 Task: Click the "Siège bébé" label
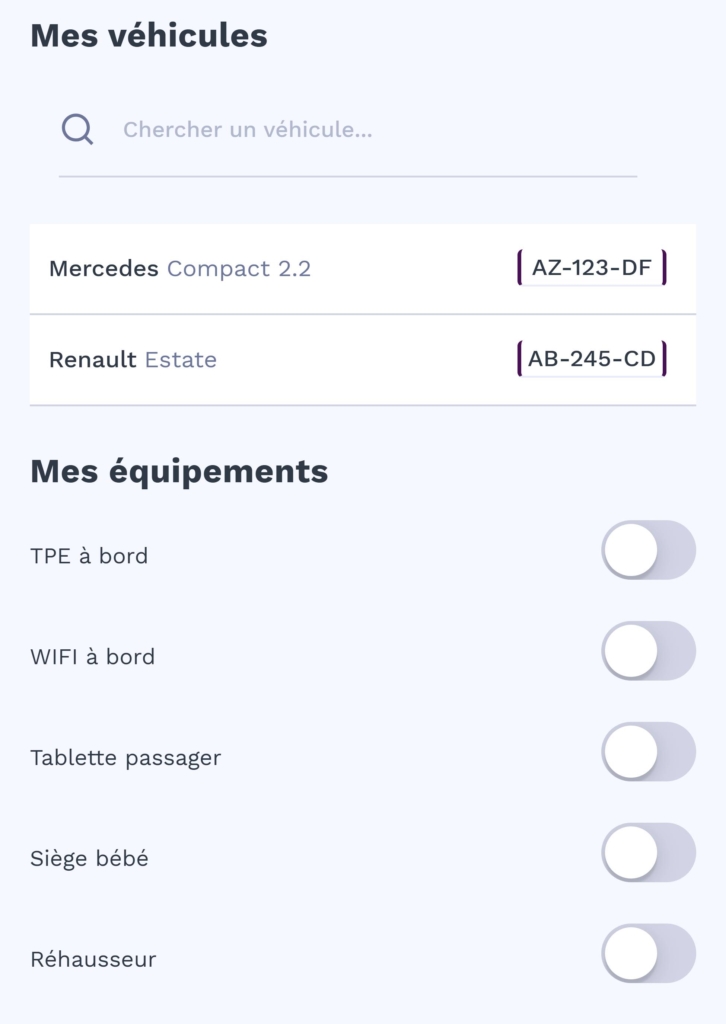91,858
